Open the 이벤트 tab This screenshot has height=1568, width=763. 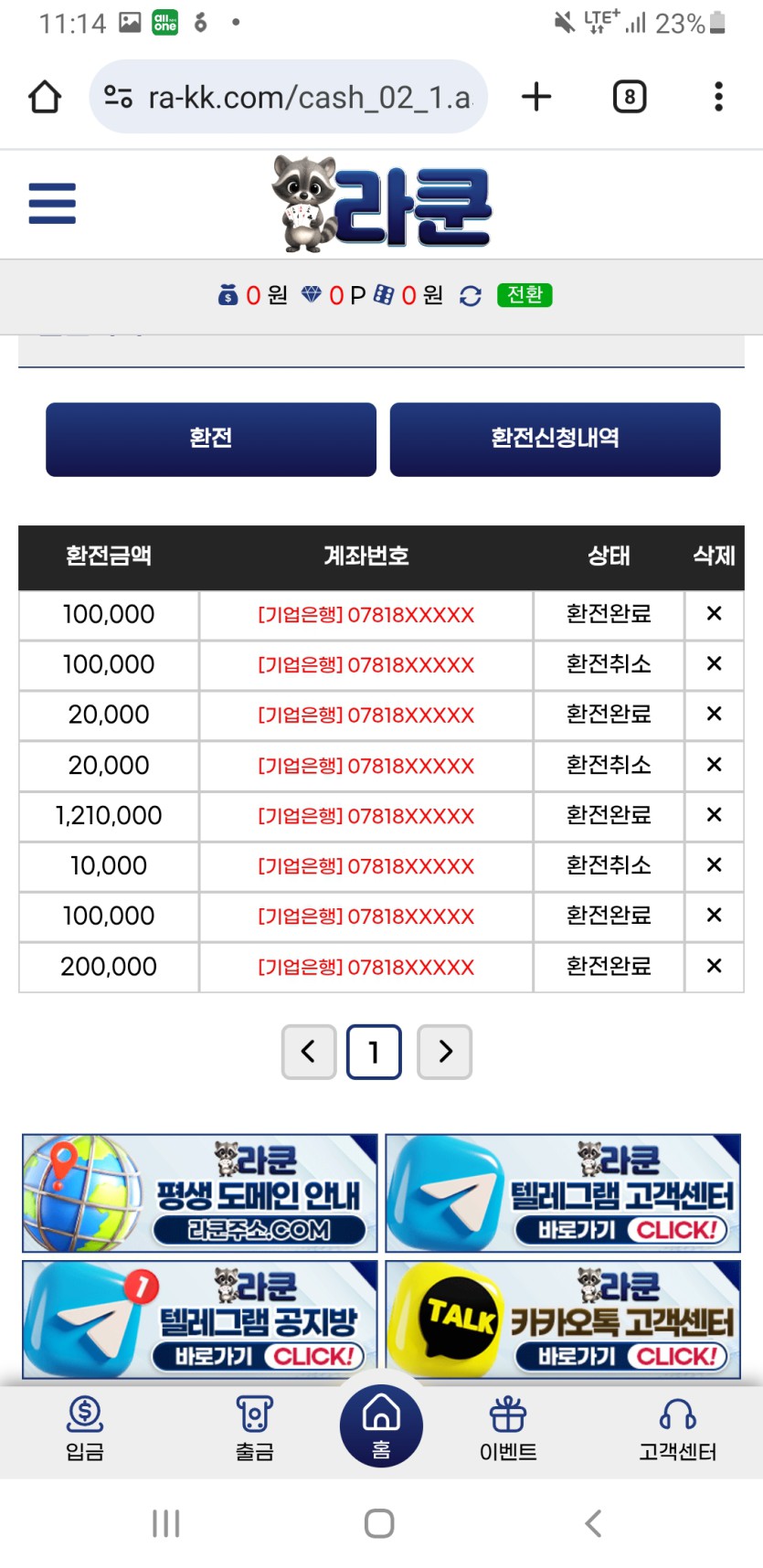click(x=508, y=1429)
